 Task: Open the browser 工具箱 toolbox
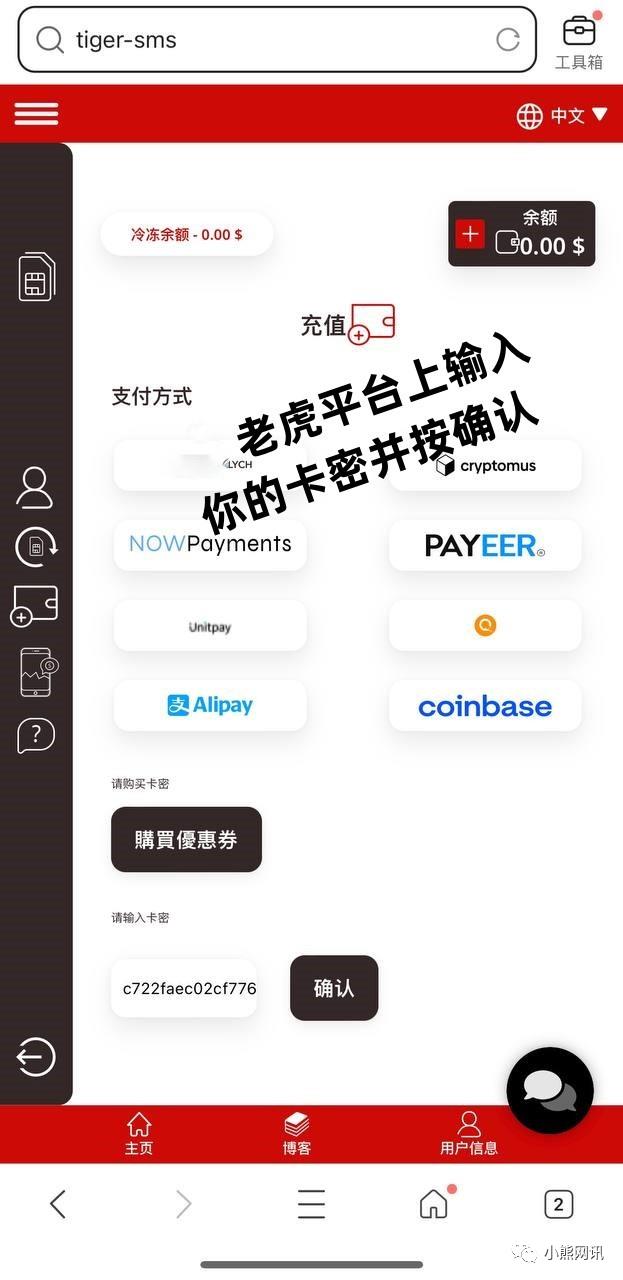tap(579, 42)
